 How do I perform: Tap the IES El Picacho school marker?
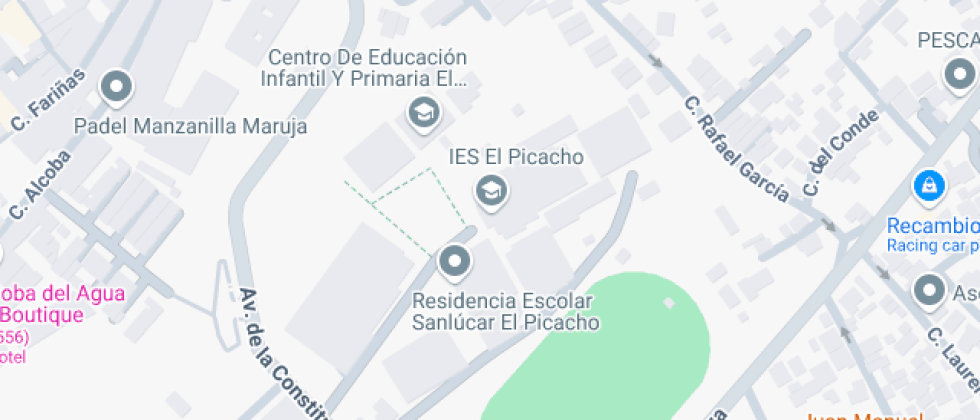pyautogui.click(x=490, y=188)
